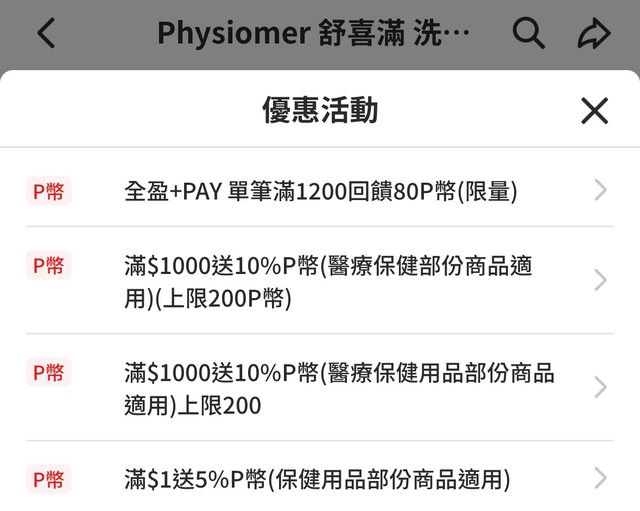Select the 醫療保健用品部份商品 上限200 offer
Screen dimensions: 640x511
click(320, 388)
